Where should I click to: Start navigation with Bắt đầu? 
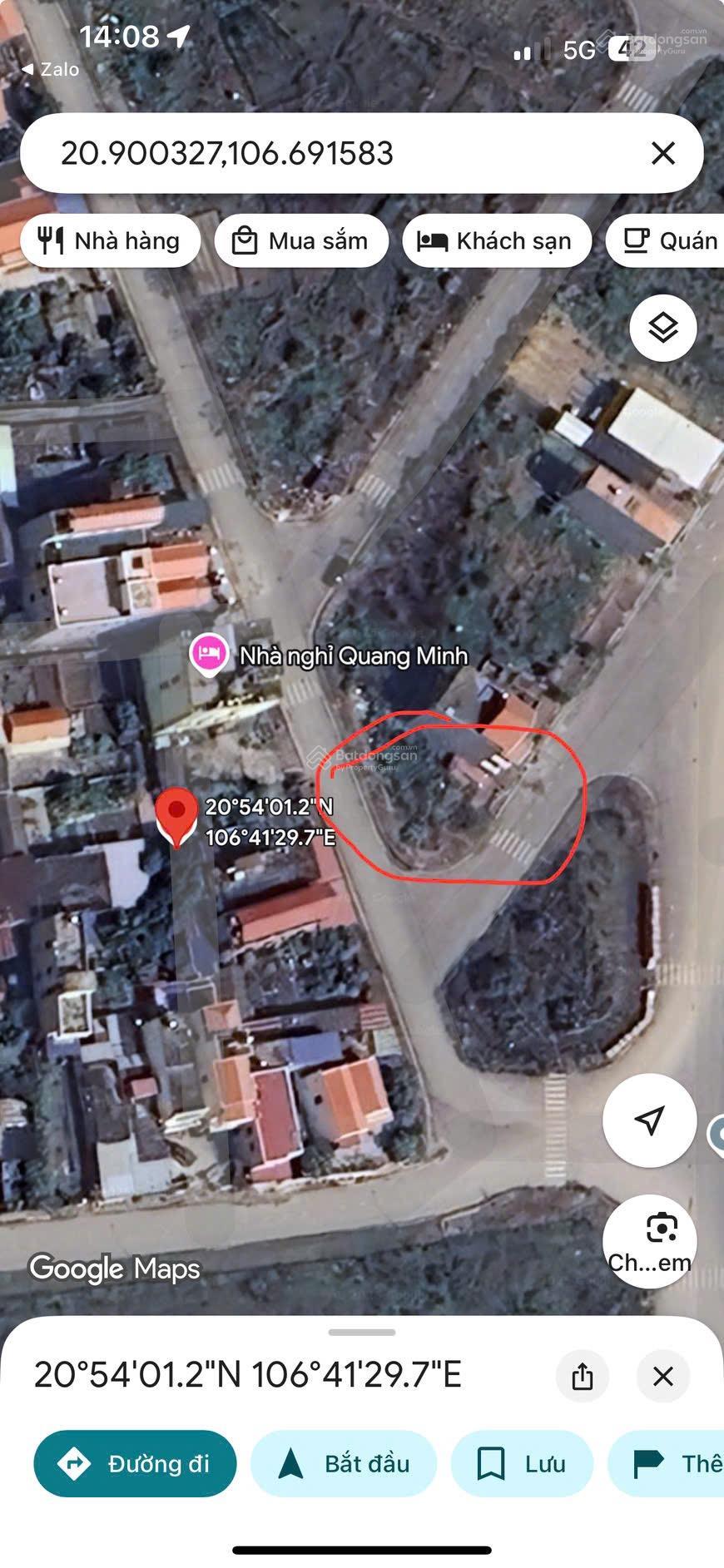[x=344, y=1463]
